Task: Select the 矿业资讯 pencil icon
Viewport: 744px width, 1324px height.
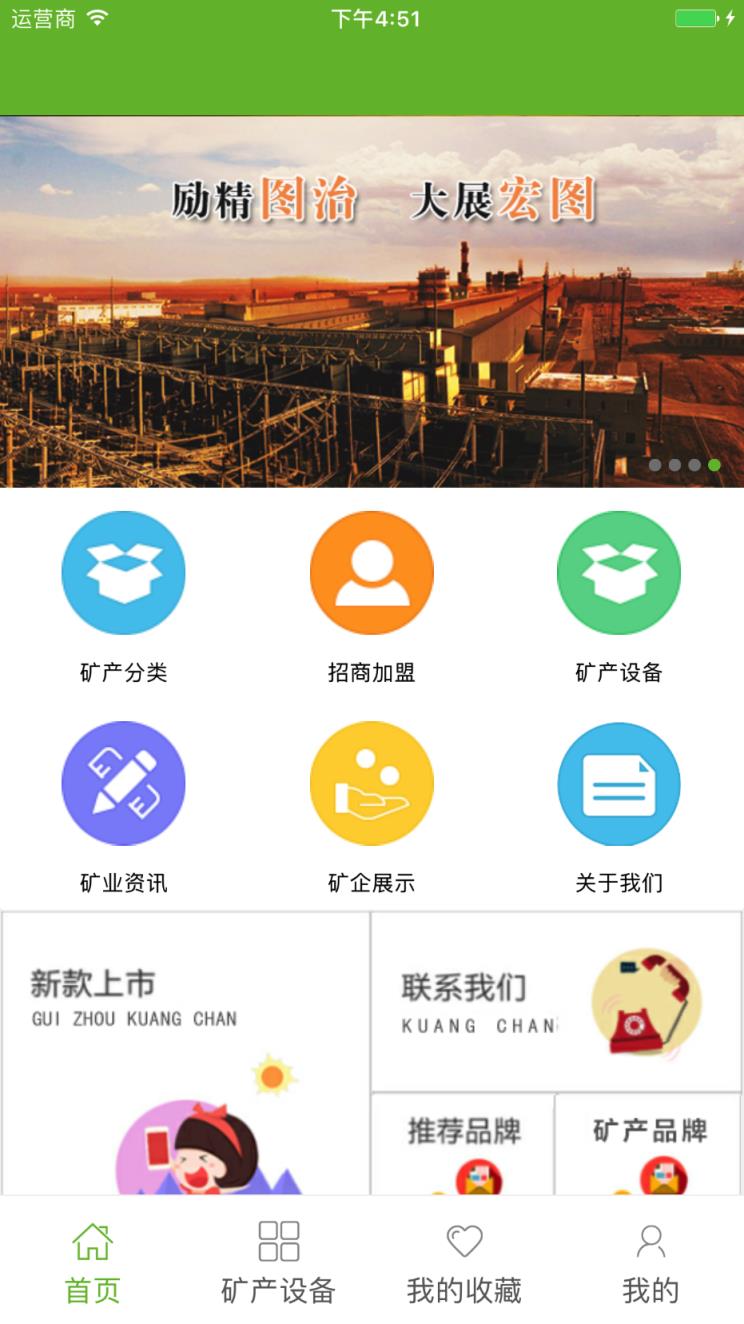Action: (124, 784)
